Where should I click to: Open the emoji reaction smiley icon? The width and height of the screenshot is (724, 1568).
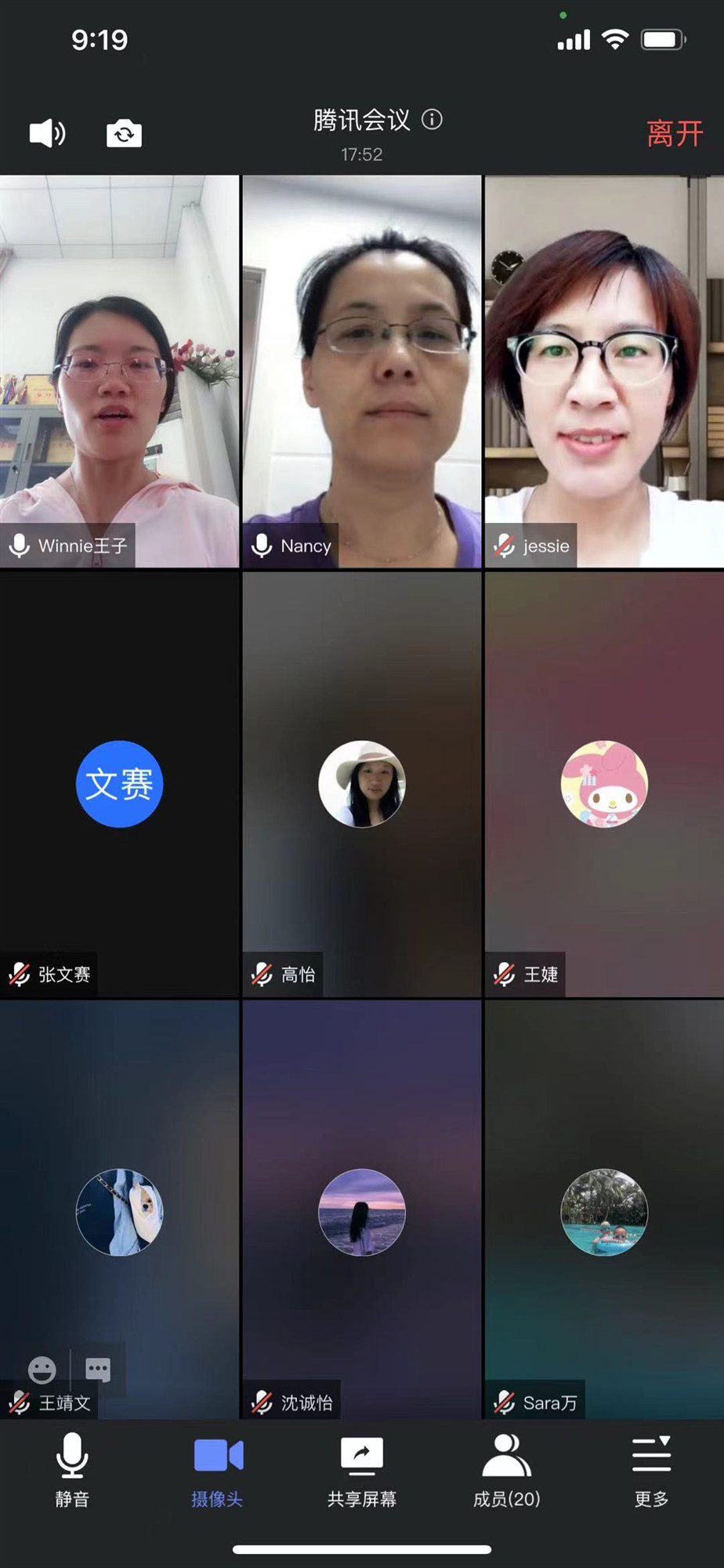pyautogui.click(x=42, y=1370)
